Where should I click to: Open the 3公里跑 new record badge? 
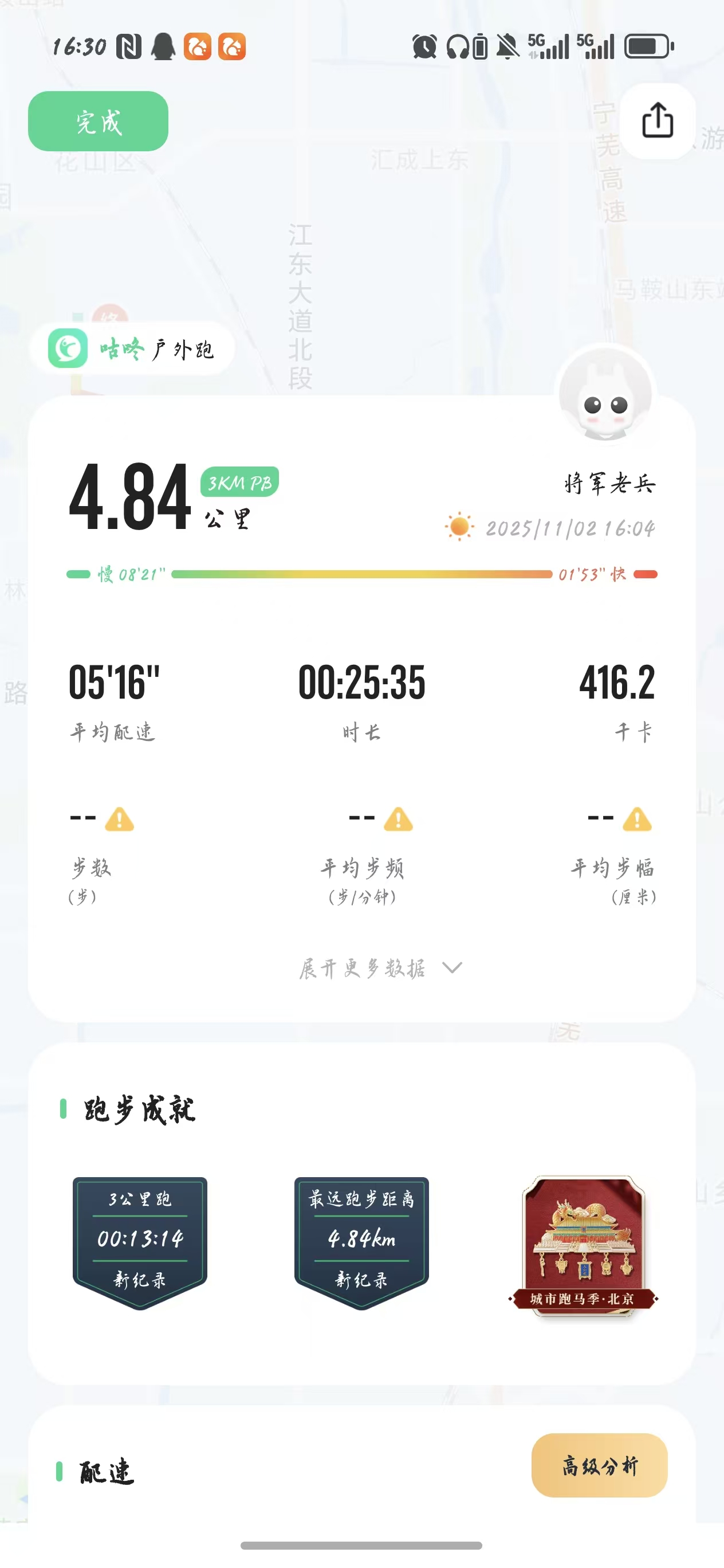140,1242
